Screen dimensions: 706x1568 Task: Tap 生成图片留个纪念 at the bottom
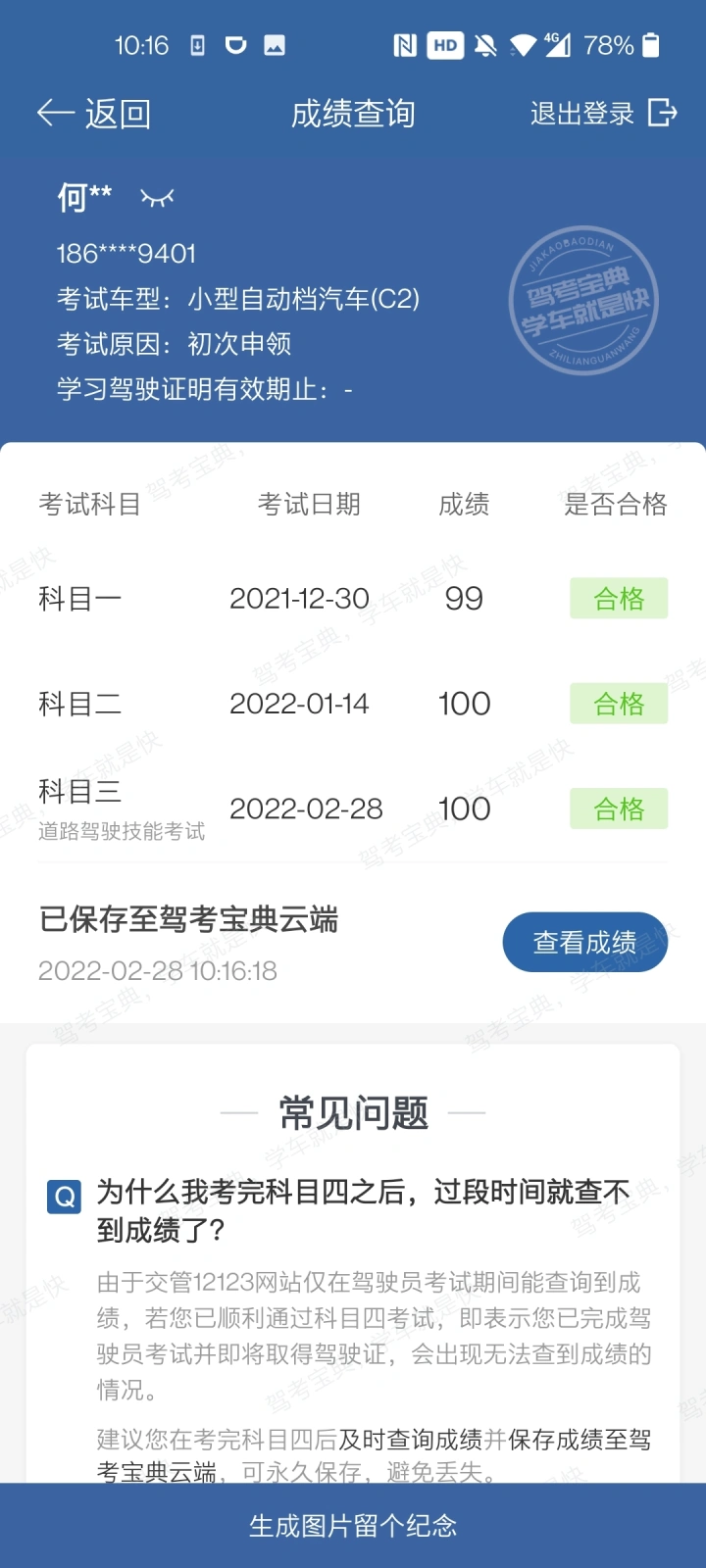(x=353, y=1526)
